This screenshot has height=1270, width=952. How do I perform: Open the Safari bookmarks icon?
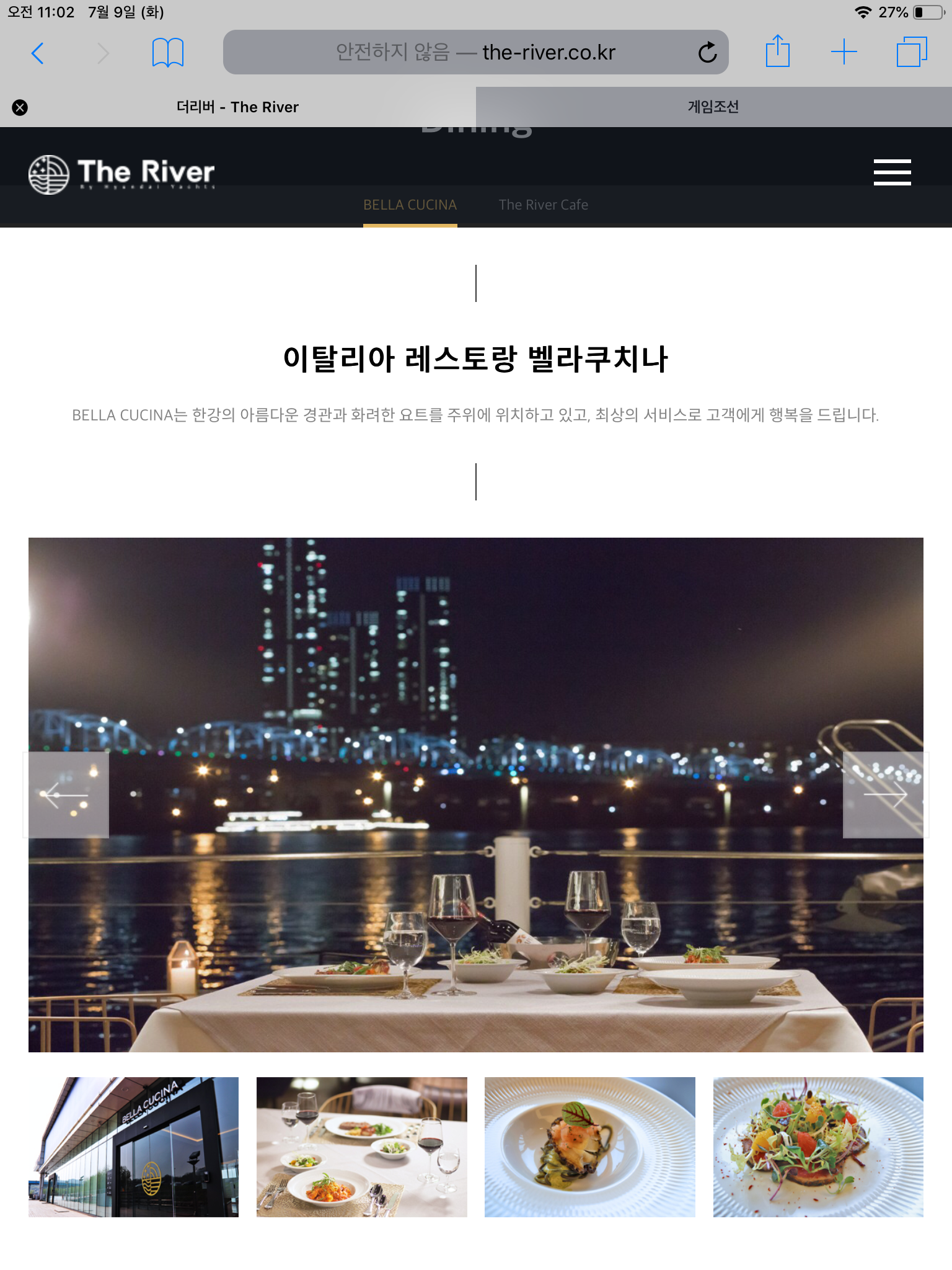click(x=167, y=53)
